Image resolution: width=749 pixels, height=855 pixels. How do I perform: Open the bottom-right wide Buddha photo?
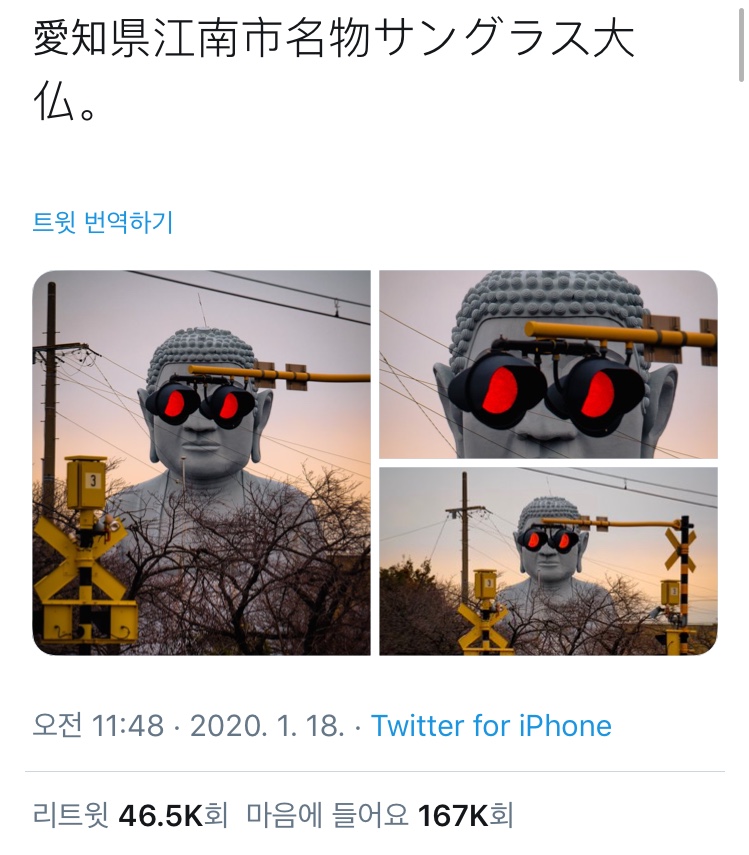548,561
